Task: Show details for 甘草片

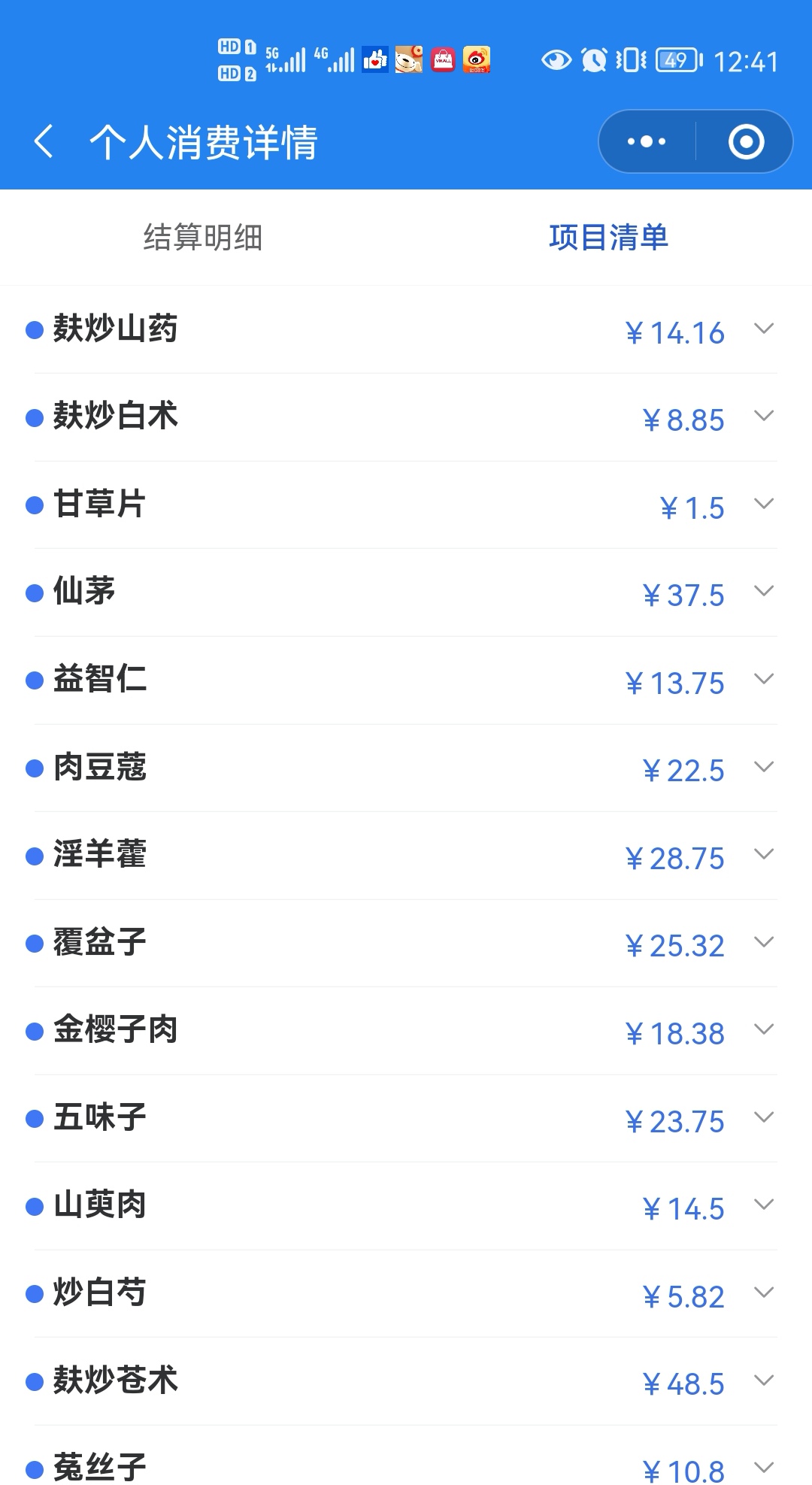Action: pos(764,505)
